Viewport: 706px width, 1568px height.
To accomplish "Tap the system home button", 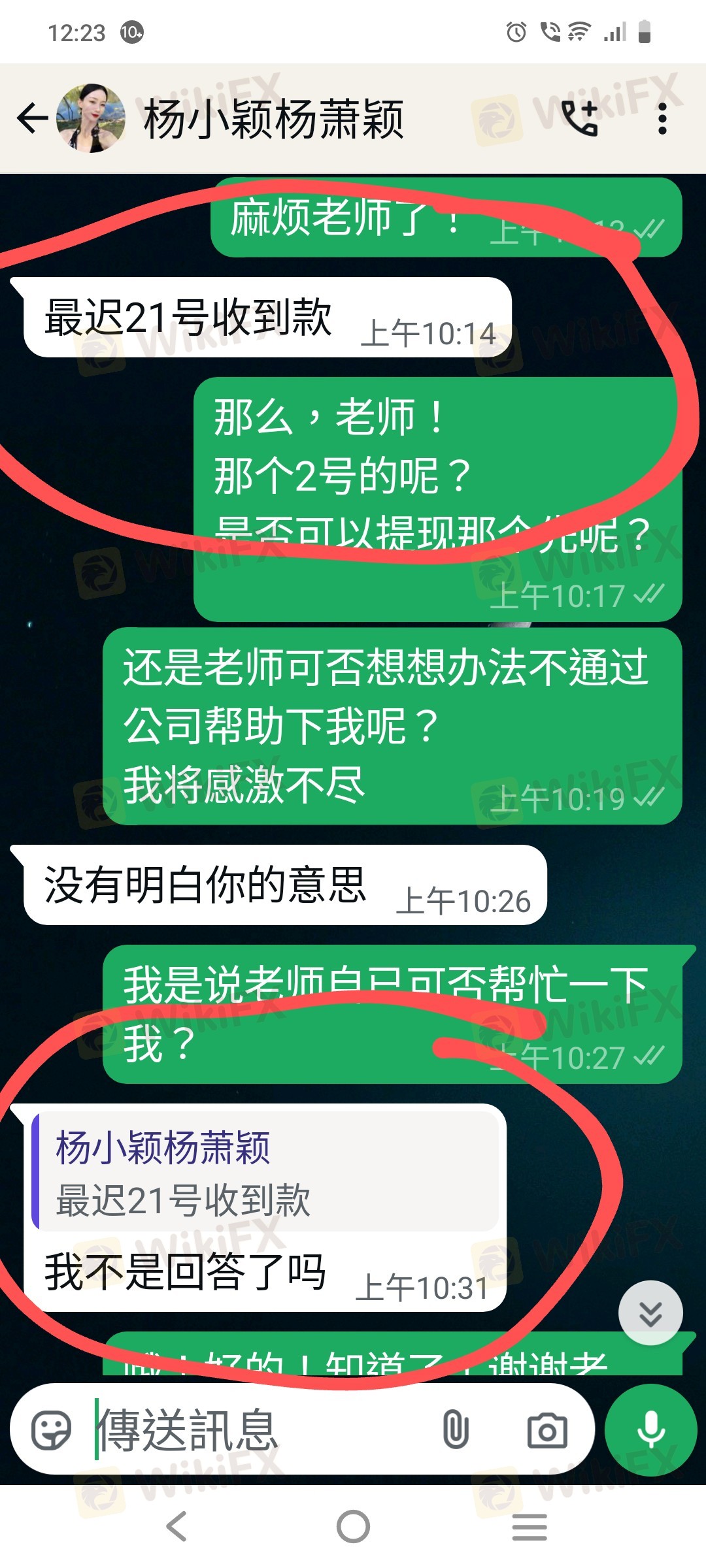I will pyautogui.click(x=353, y=1527).
